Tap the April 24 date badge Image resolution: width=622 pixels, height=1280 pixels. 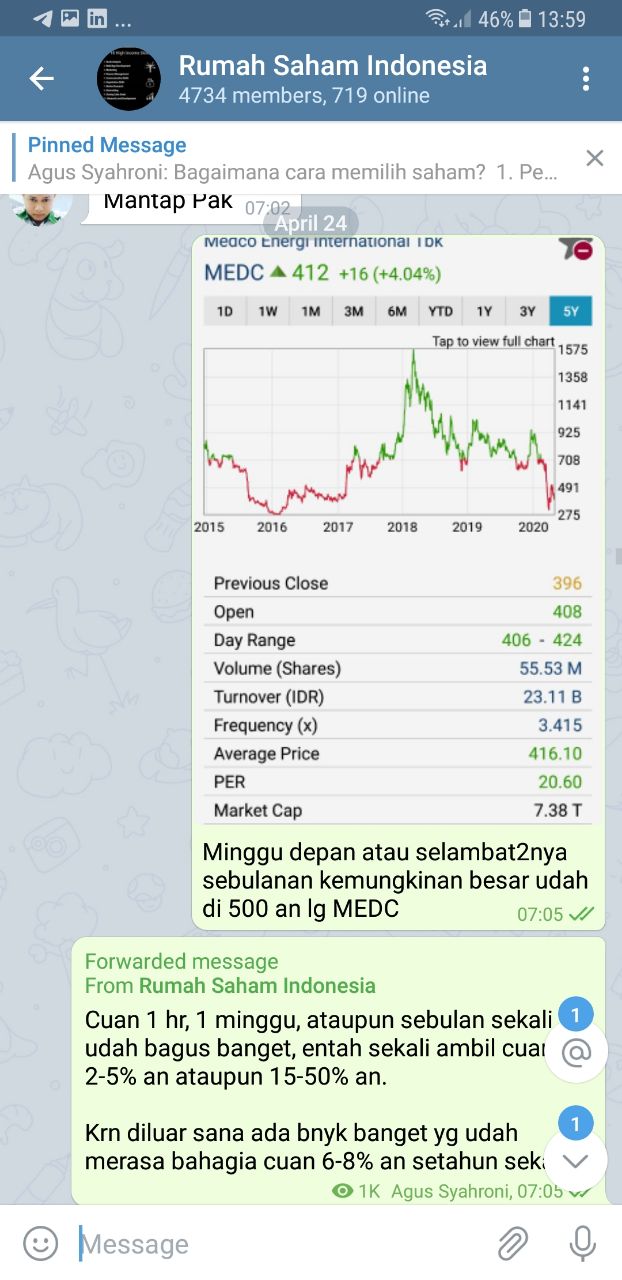tap(311, 223)
